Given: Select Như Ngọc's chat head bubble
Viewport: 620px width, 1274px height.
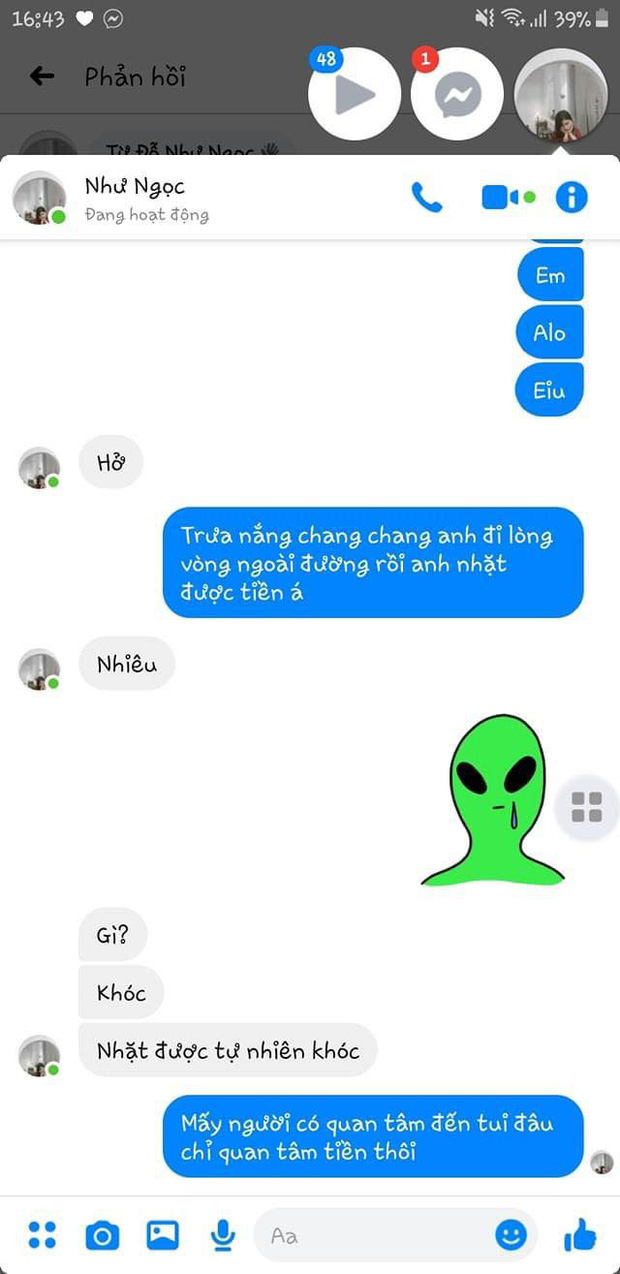Looking at the screenshot, I should click(x=561, y=94).
